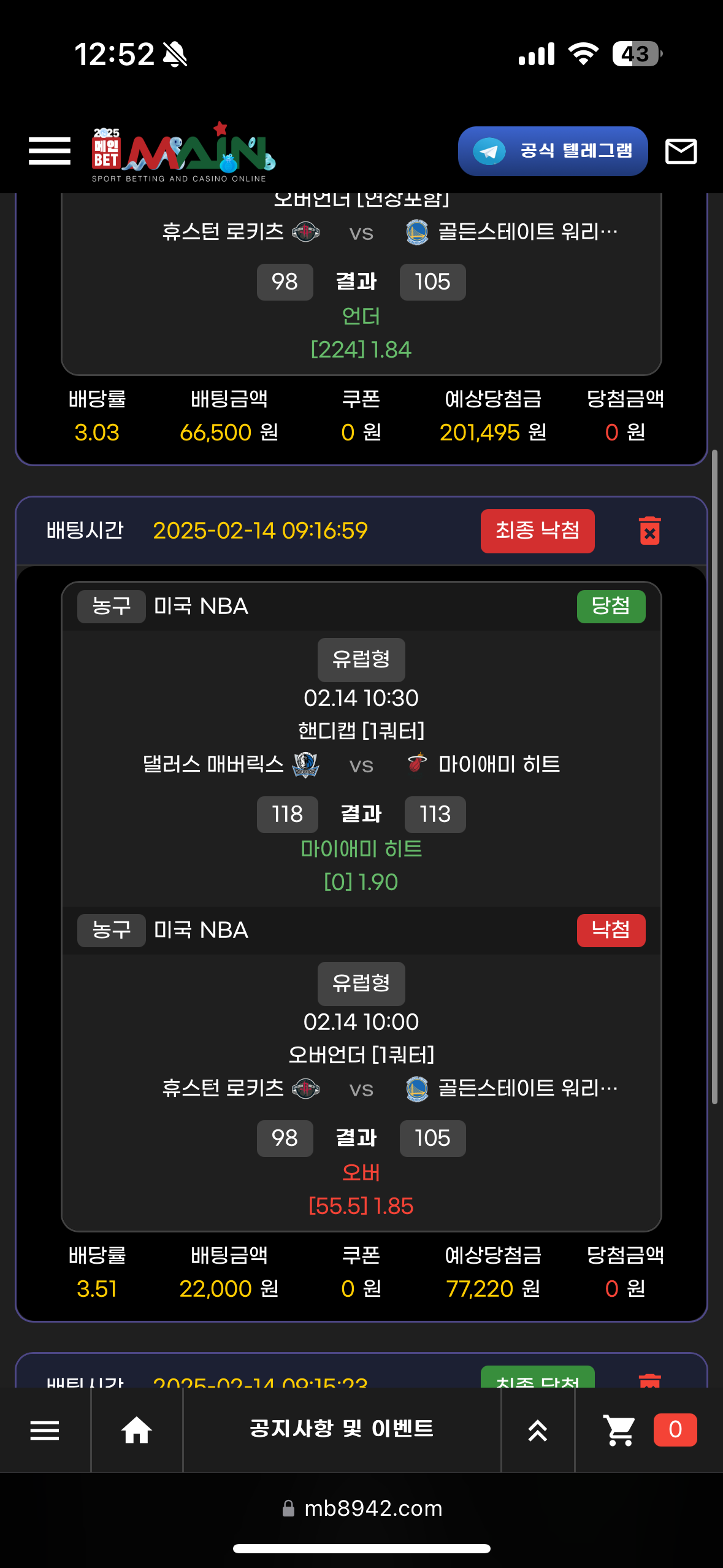Viewport: 723px width, 1568px height.
Task: Open the mail envelope icon
Action: [681, 151]
